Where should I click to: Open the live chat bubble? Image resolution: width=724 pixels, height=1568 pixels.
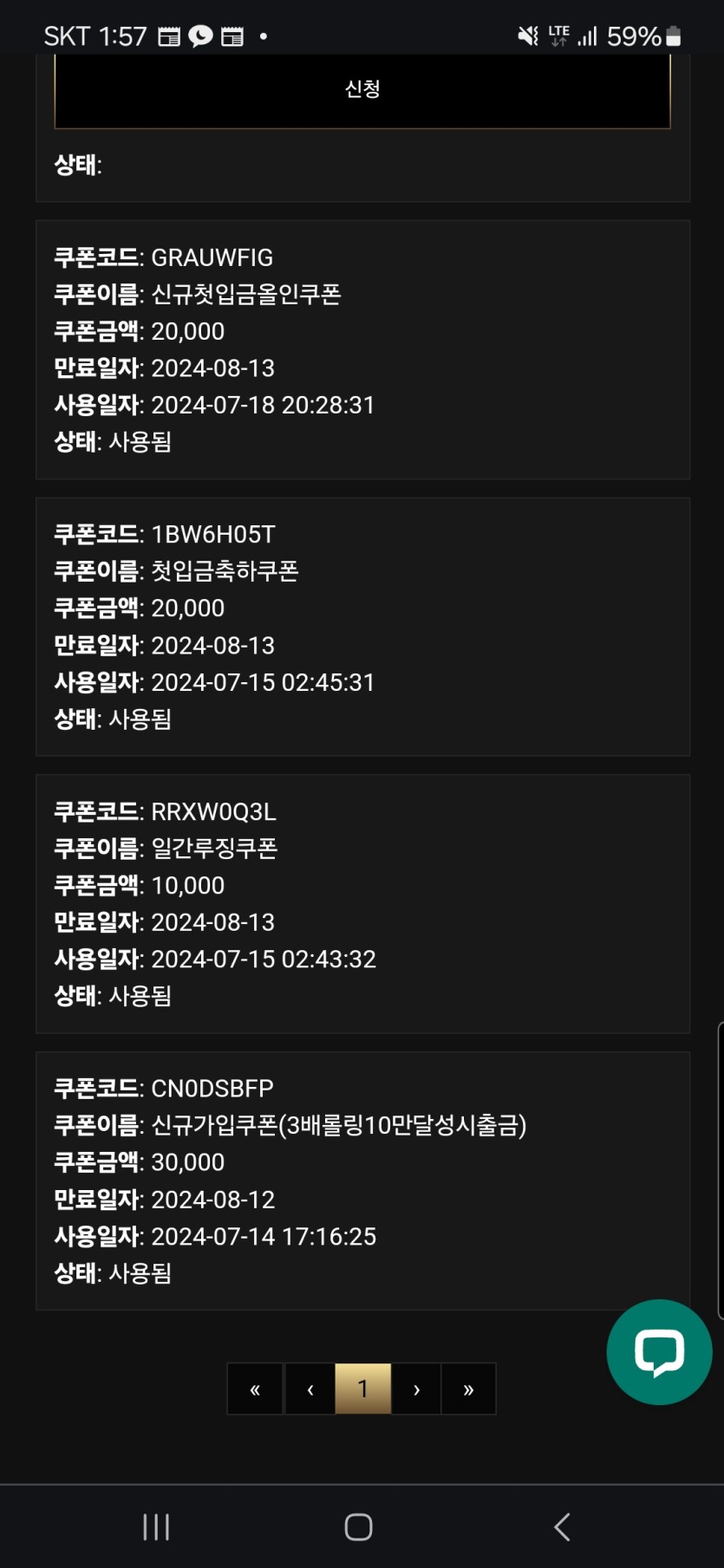point(659,1351)
